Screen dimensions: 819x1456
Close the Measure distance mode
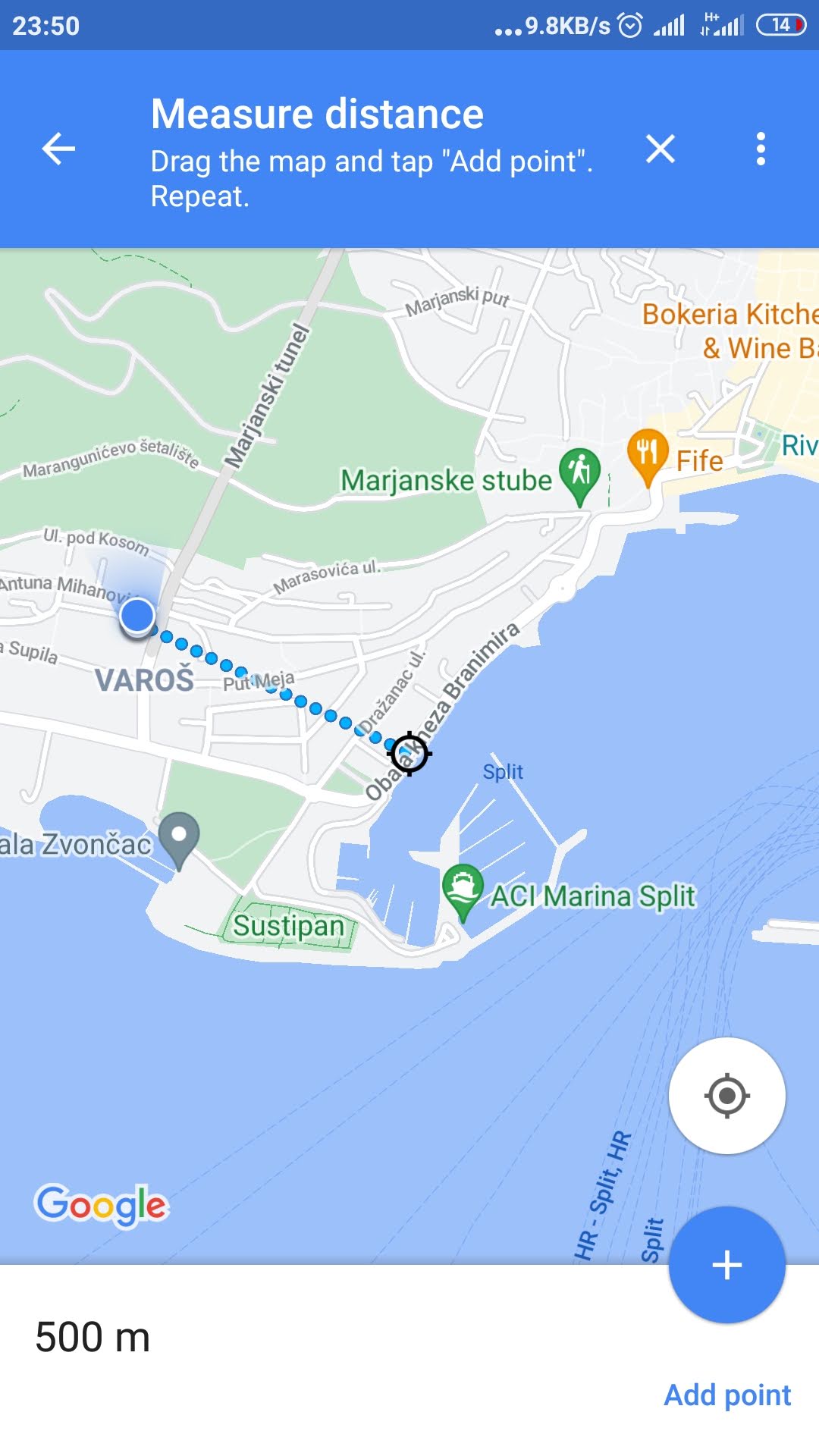pos(660,148)
